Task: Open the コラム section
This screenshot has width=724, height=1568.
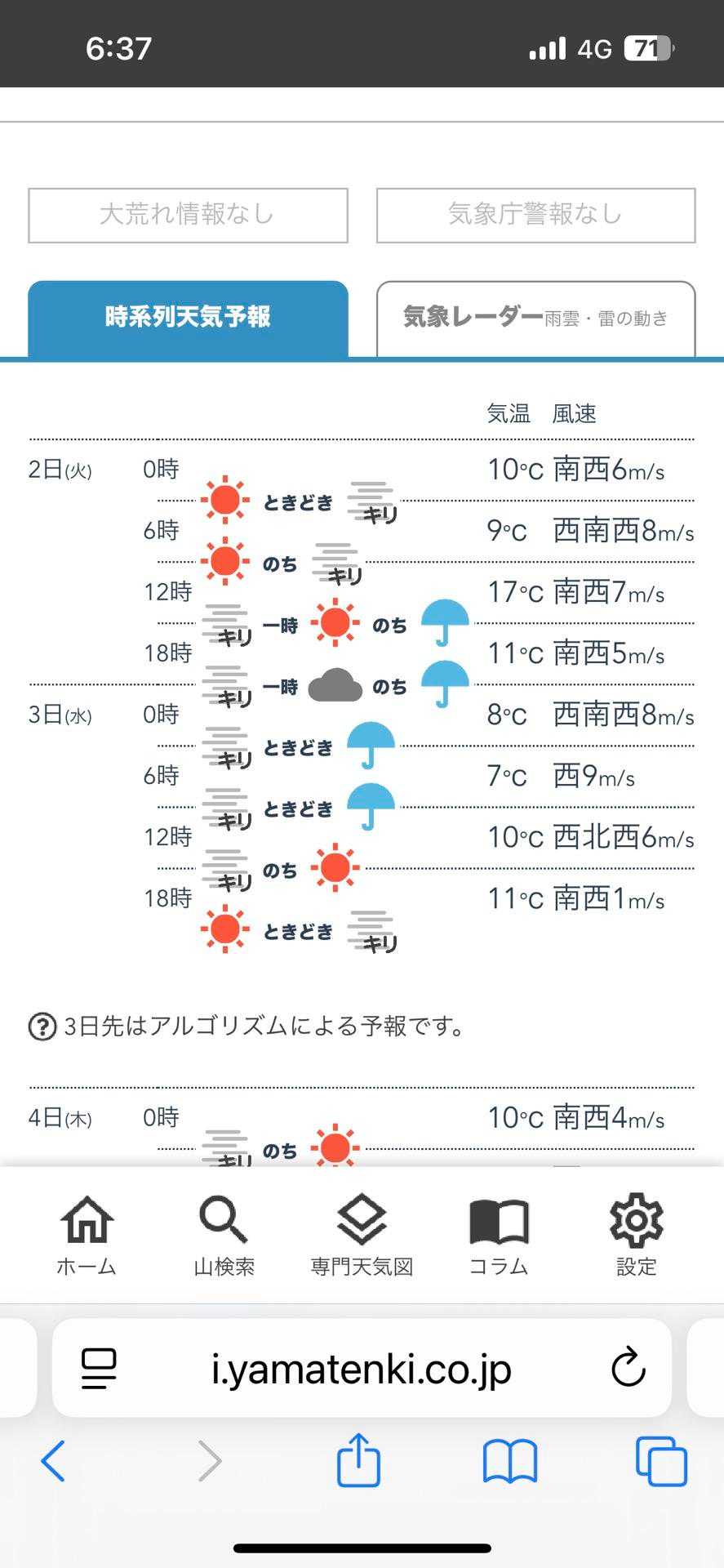Action: click(x=499, y=1236)
